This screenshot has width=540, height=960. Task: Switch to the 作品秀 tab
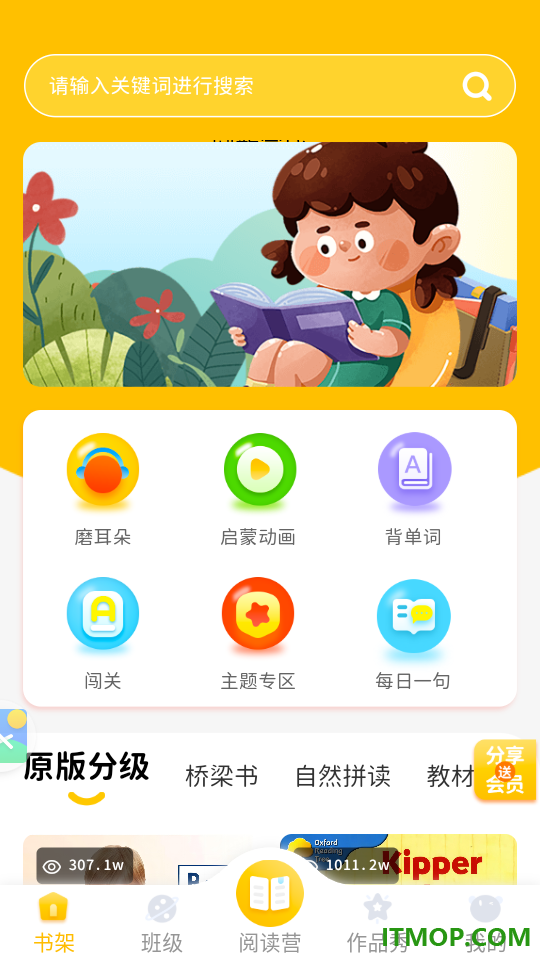(377, 922)
